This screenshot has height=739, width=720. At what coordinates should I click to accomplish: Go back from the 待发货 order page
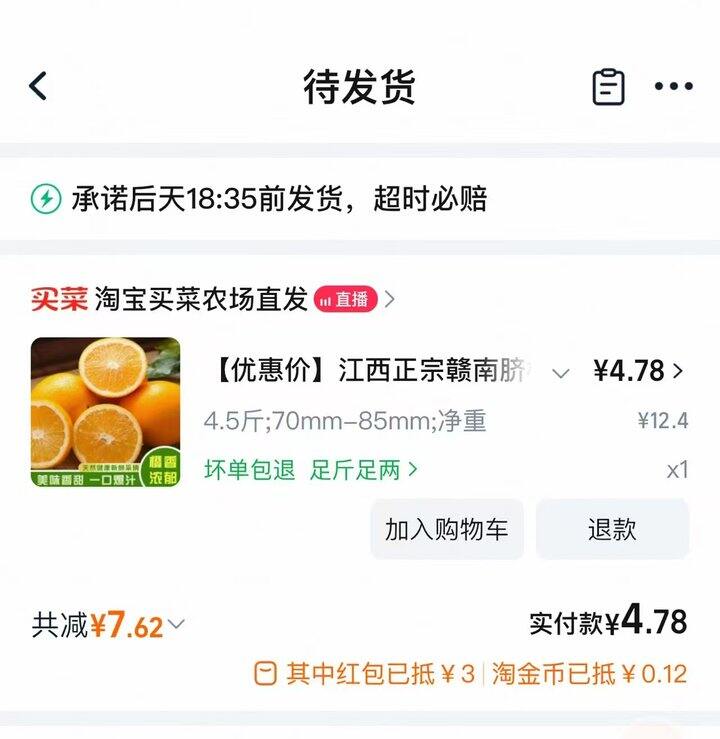click(x=38, y=86)
